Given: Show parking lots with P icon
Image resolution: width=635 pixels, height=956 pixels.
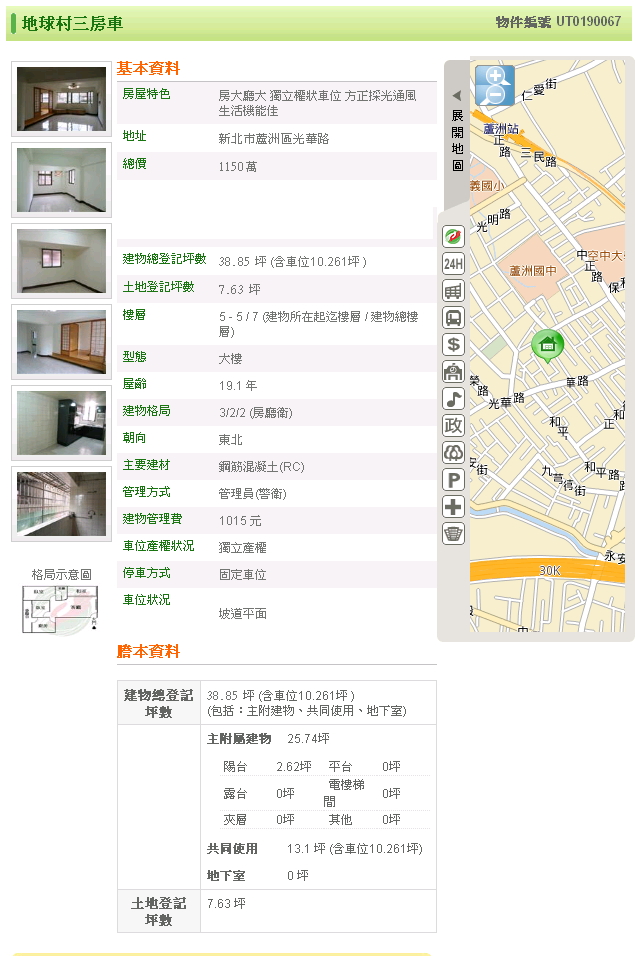Looking at the screenshot, I should (x=454, y=480).
